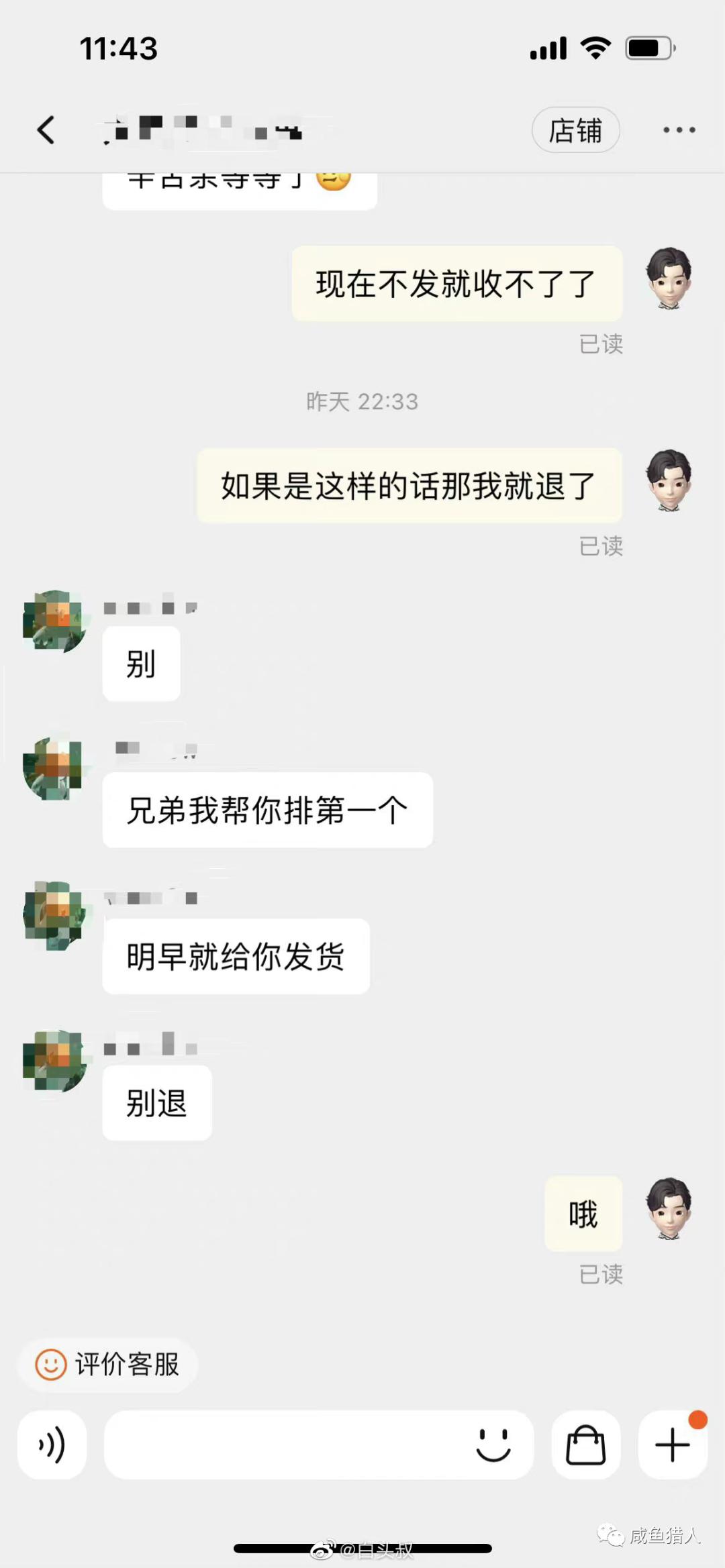The width and height of the screenshot is (725, 1568).
Task: Tap the 别退 message bubble
Action: pos(156,1102)
